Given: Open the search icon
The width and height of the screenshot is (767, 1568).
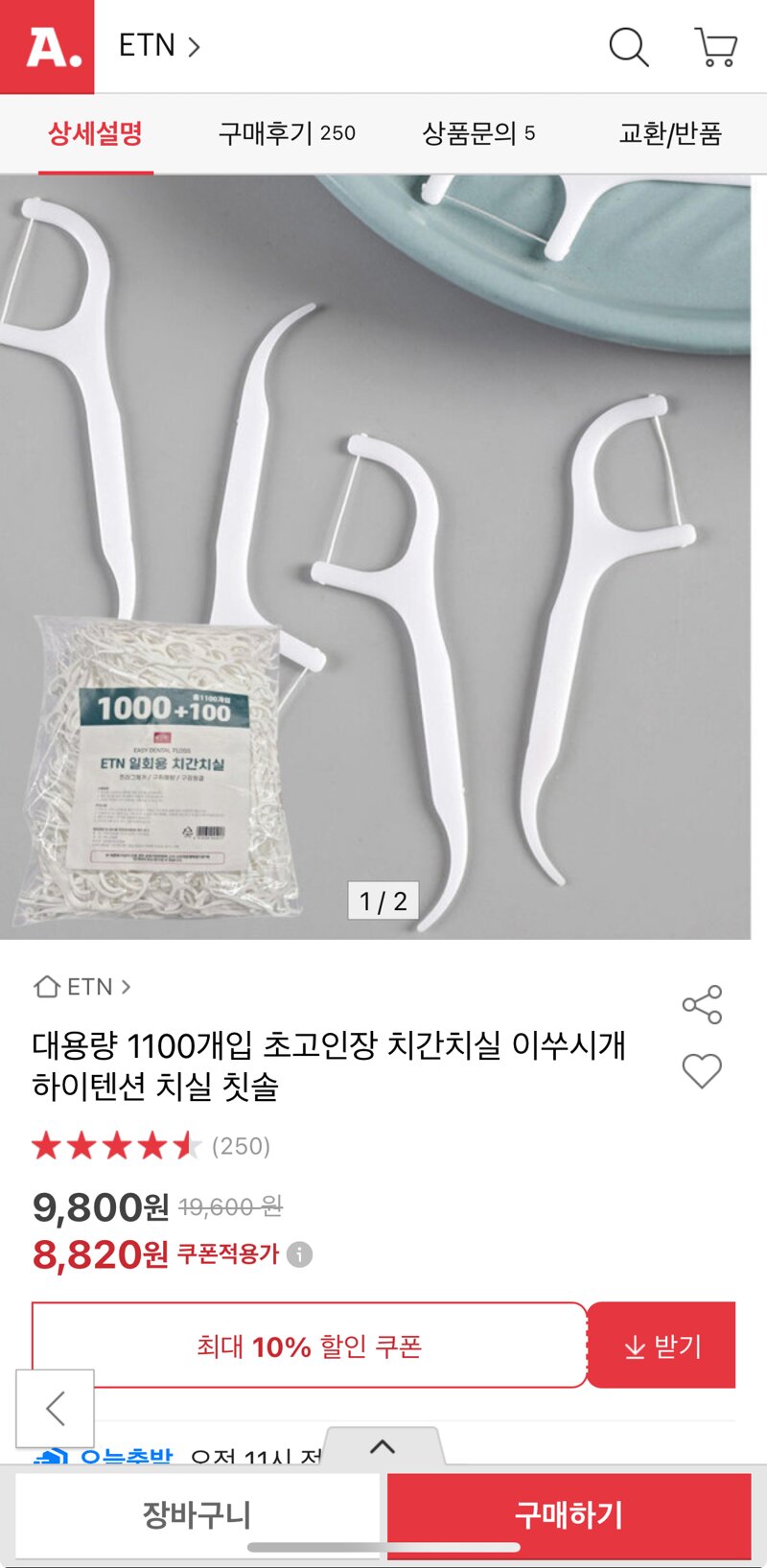Looking at the screenshot, I should (x=629, y=46).
